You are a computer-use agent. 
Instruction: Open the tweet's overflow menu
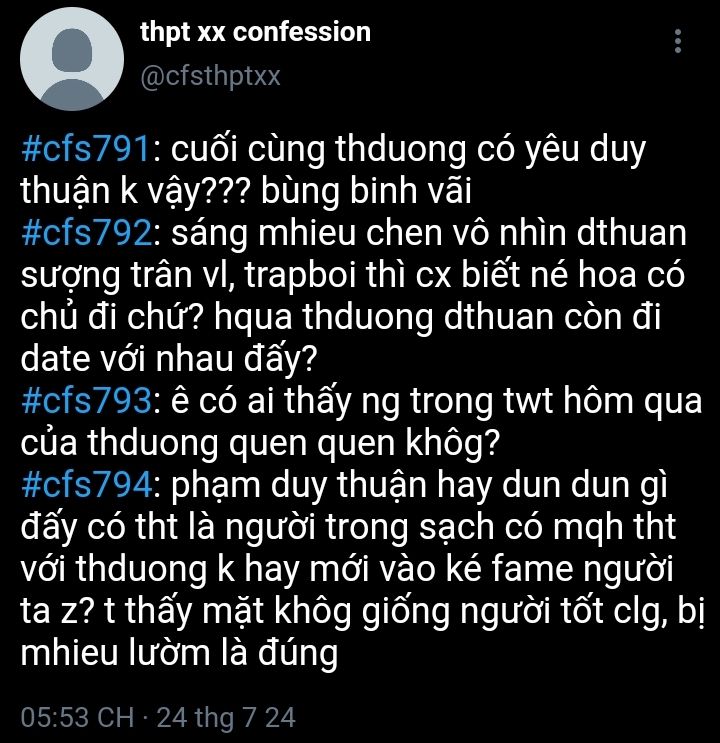(x=679, y=41)
